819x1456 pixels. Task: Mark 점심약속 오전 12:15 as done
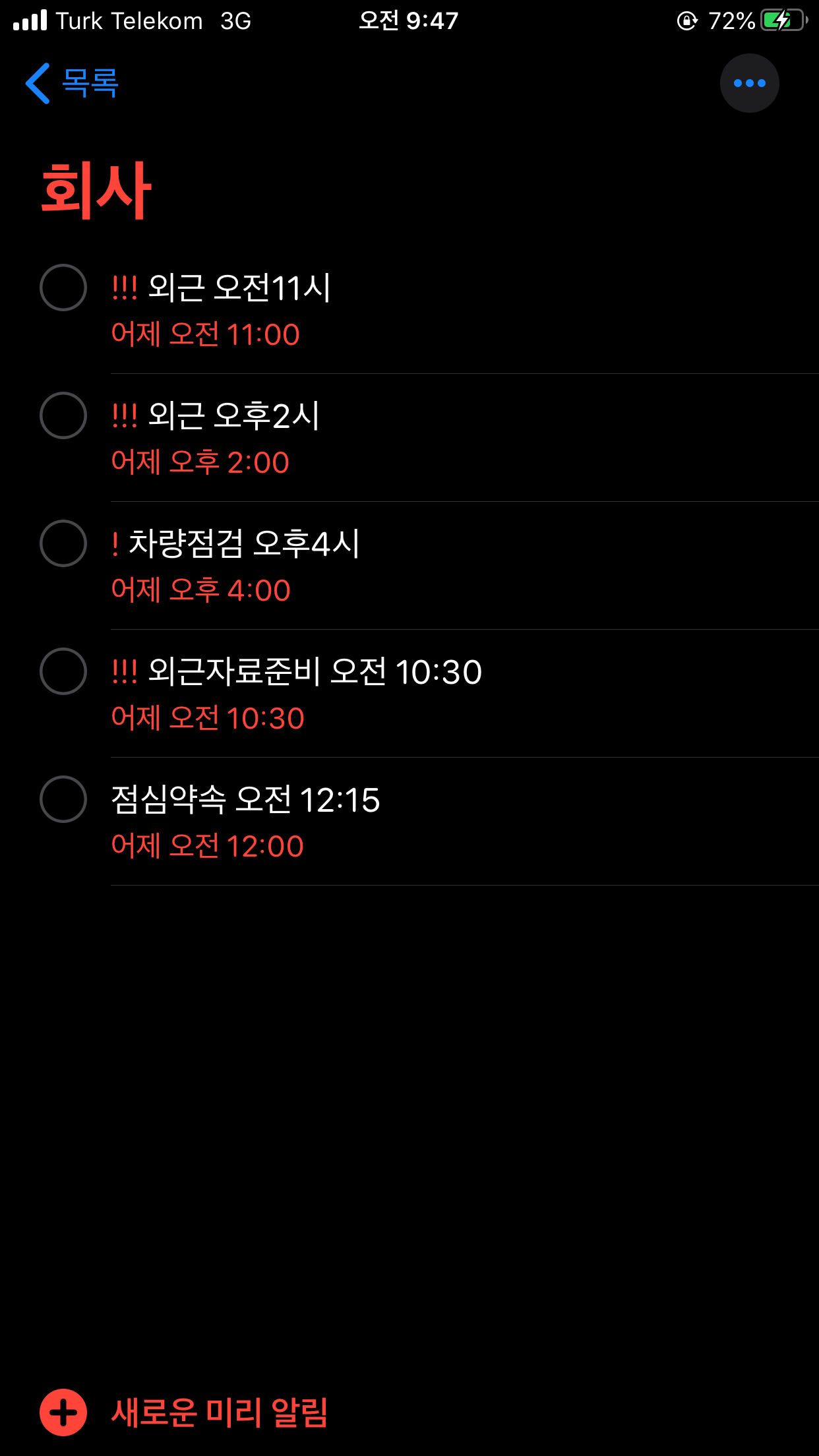[63, 799]
